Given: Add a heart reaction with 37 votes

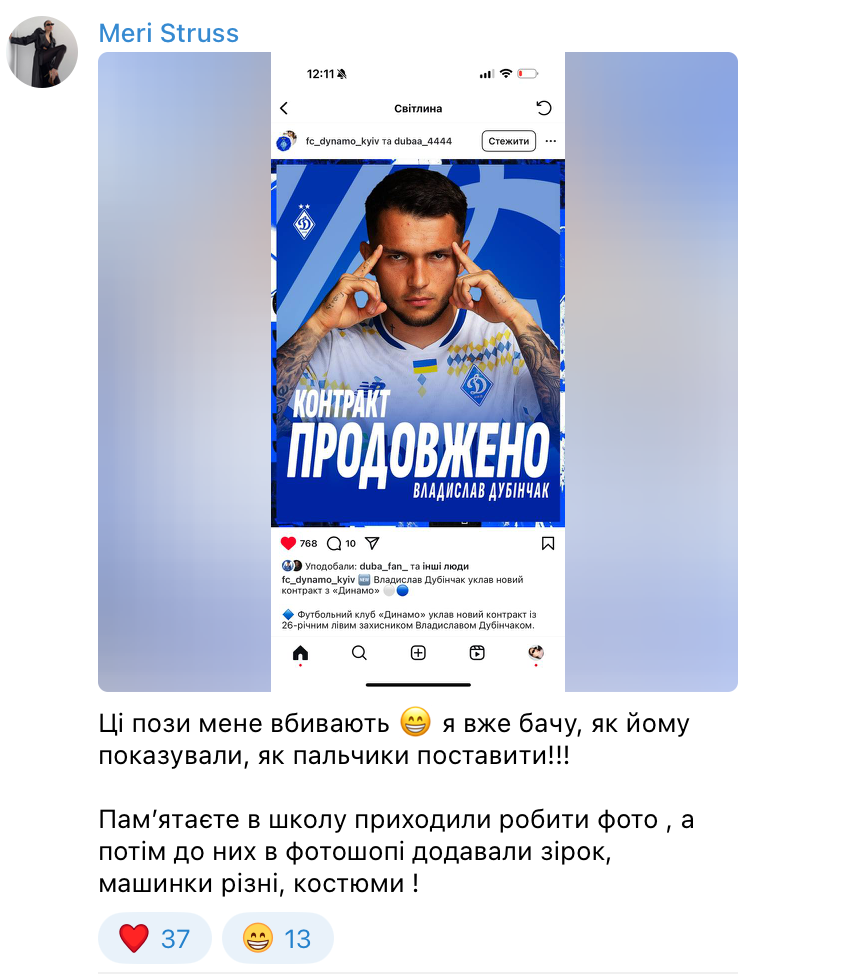Looking at the screenshot, I should 155,938.
